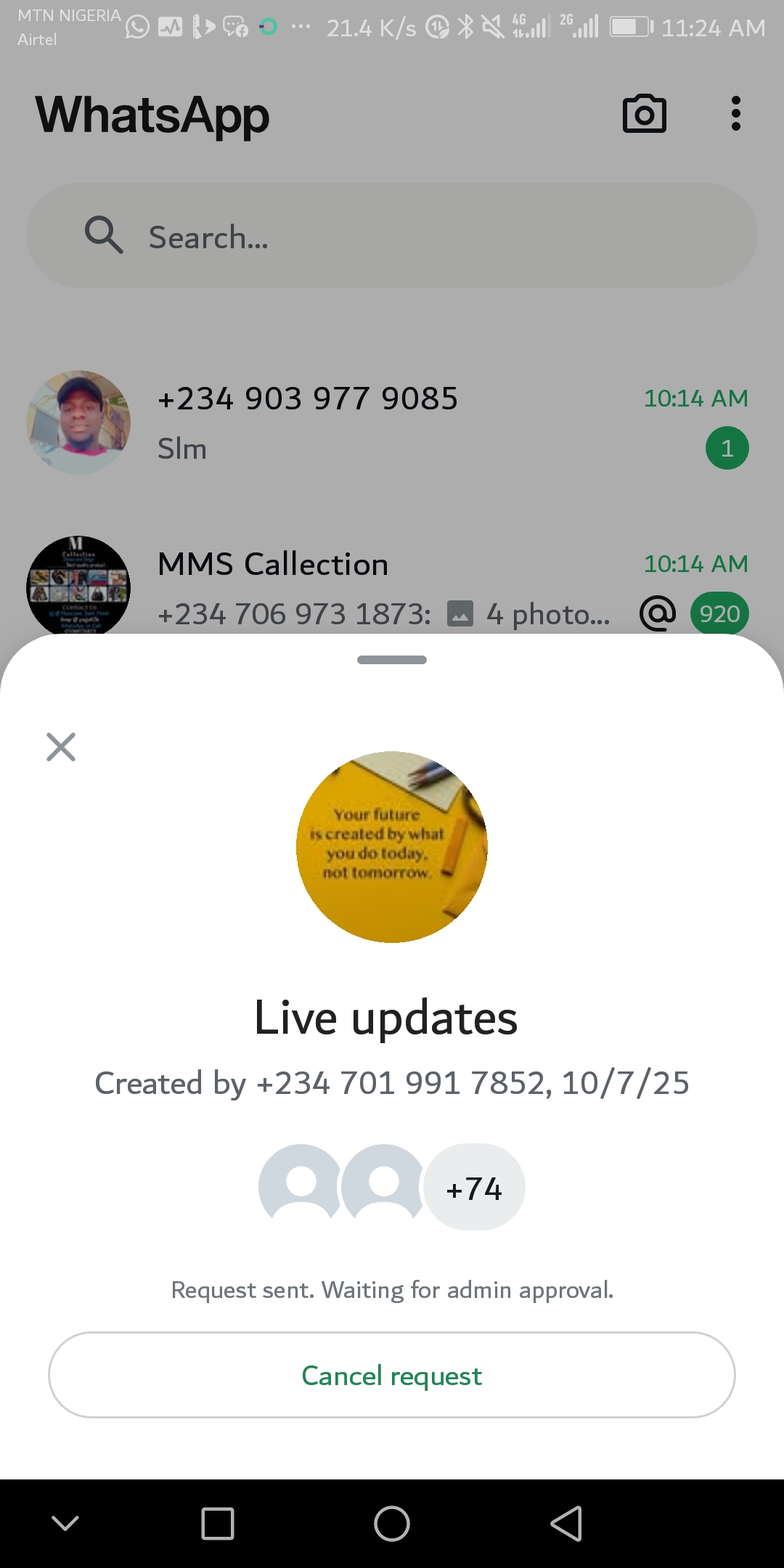Go to the phone's home screen
784x1568 pixels.
click(392, 1523)
